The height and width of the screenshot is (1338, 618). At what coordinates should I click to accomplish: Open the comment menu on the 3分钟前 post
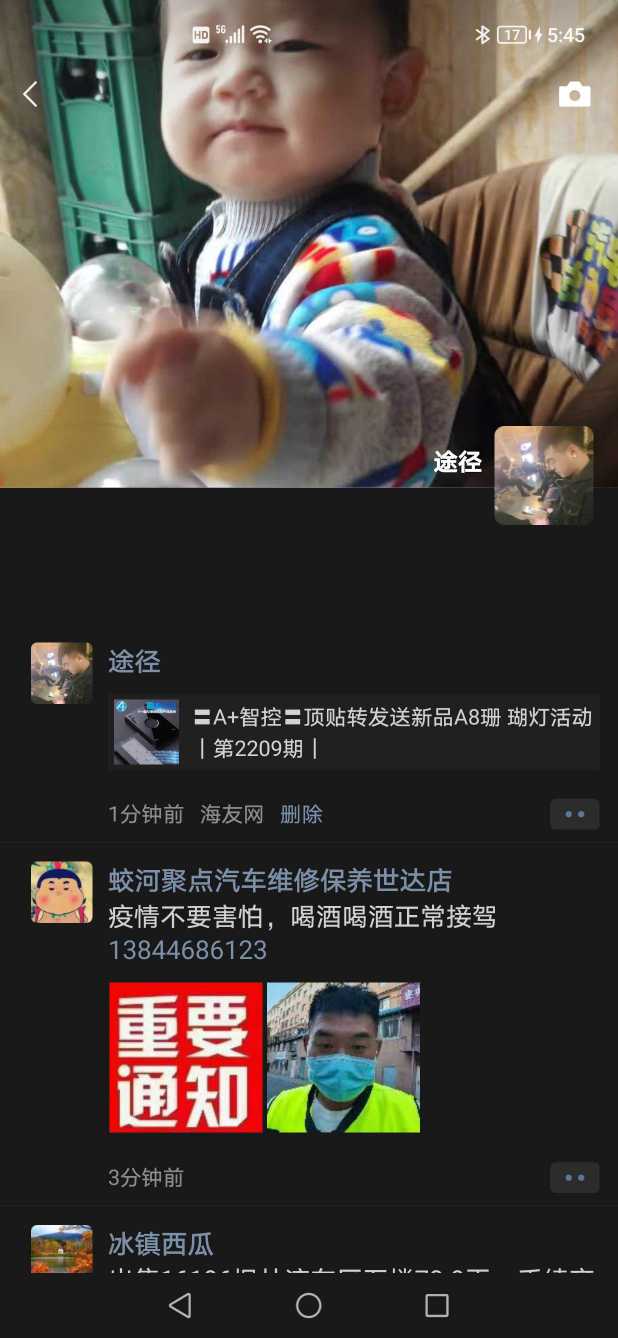pyautogui.click(x=574, y=1177)
